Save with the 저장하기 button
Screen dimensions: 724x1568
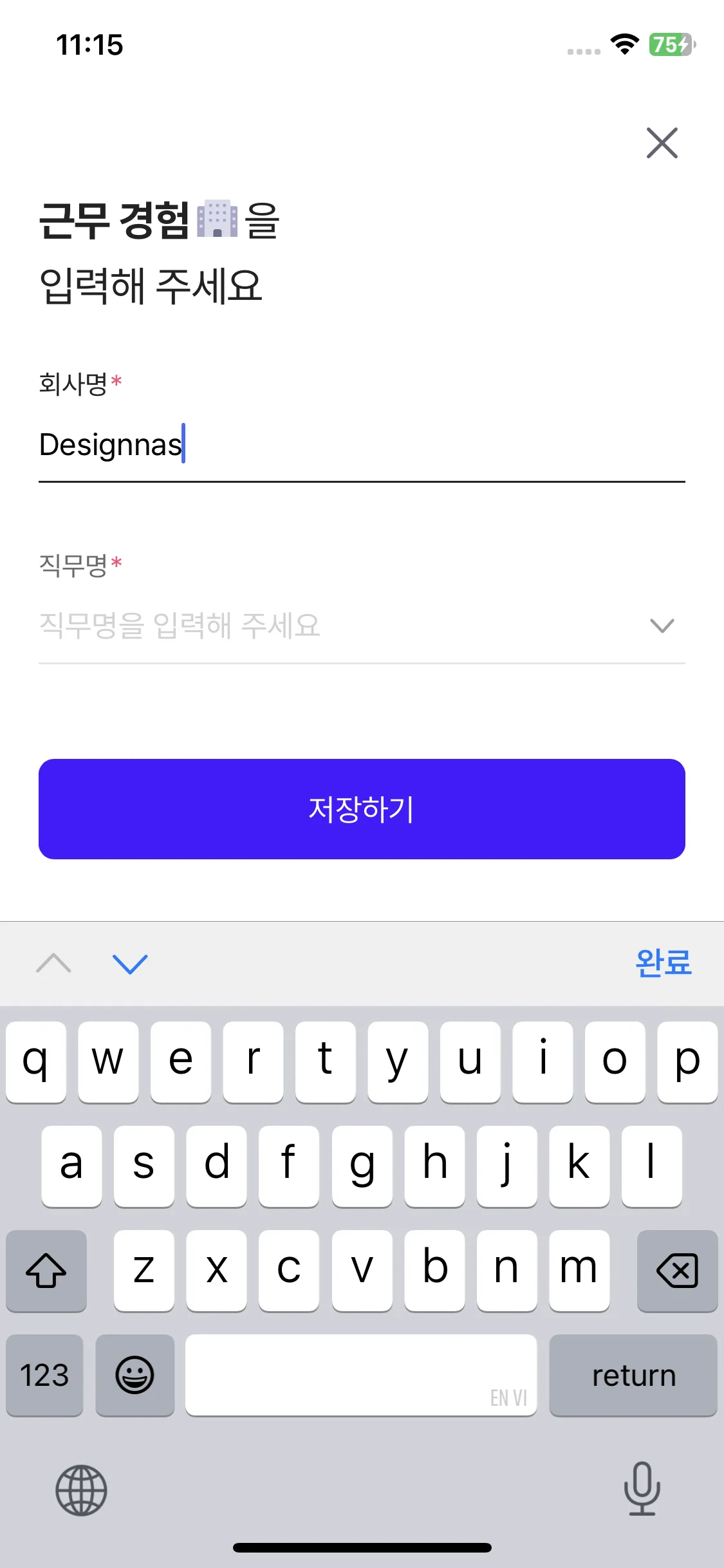tap(362, 809)
